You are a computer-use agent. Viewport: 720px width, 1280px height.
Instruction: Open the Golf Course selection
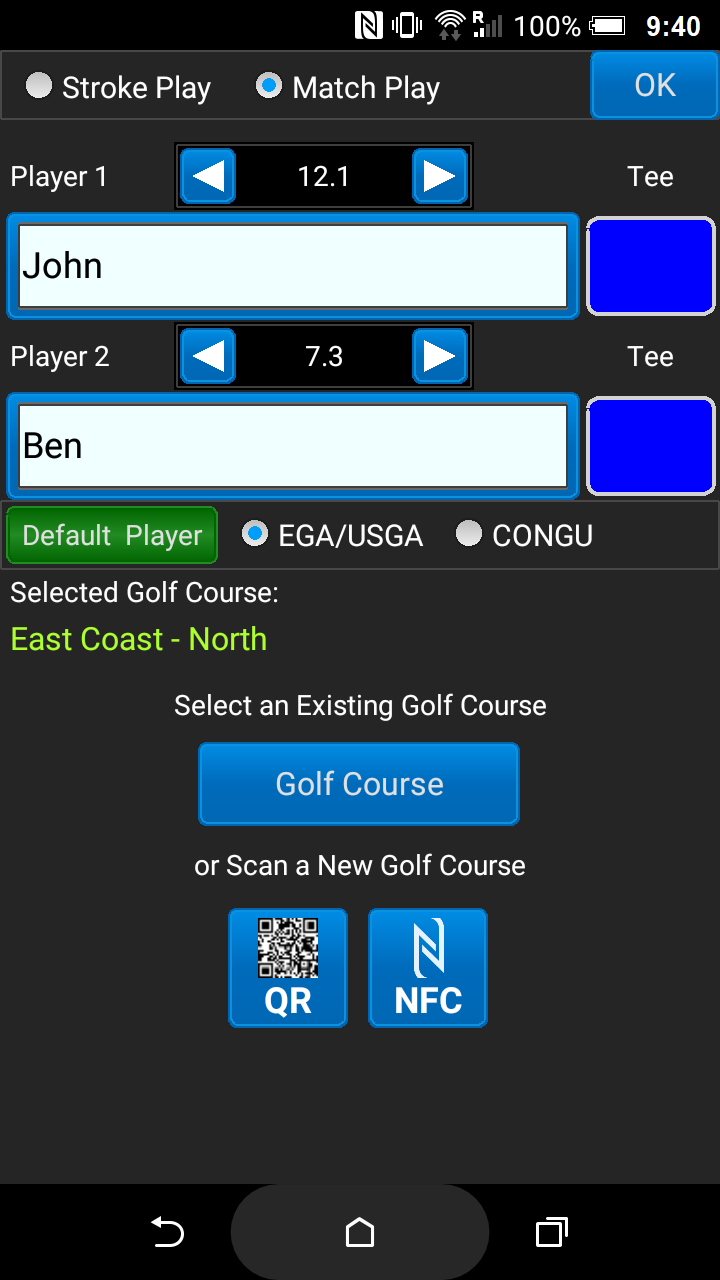(359, 784)
